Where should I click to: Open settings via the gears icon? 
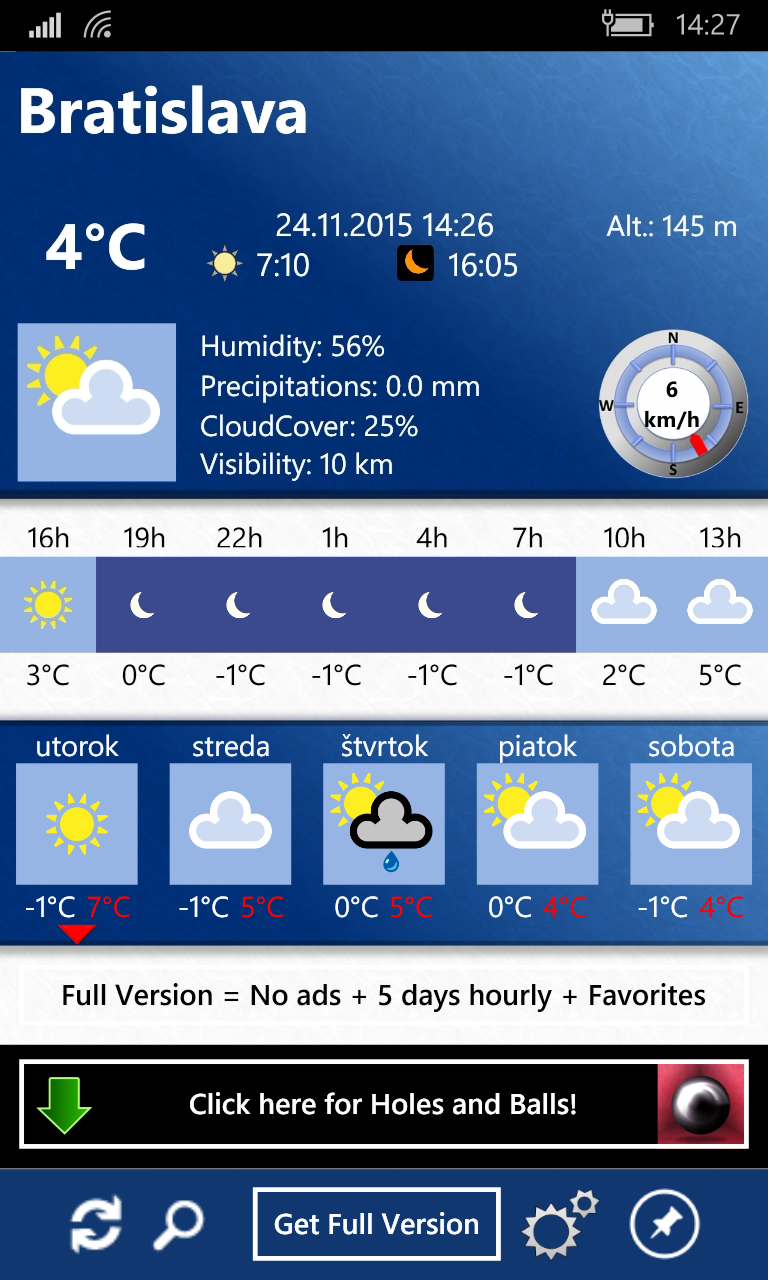(x=560, y=1224)
